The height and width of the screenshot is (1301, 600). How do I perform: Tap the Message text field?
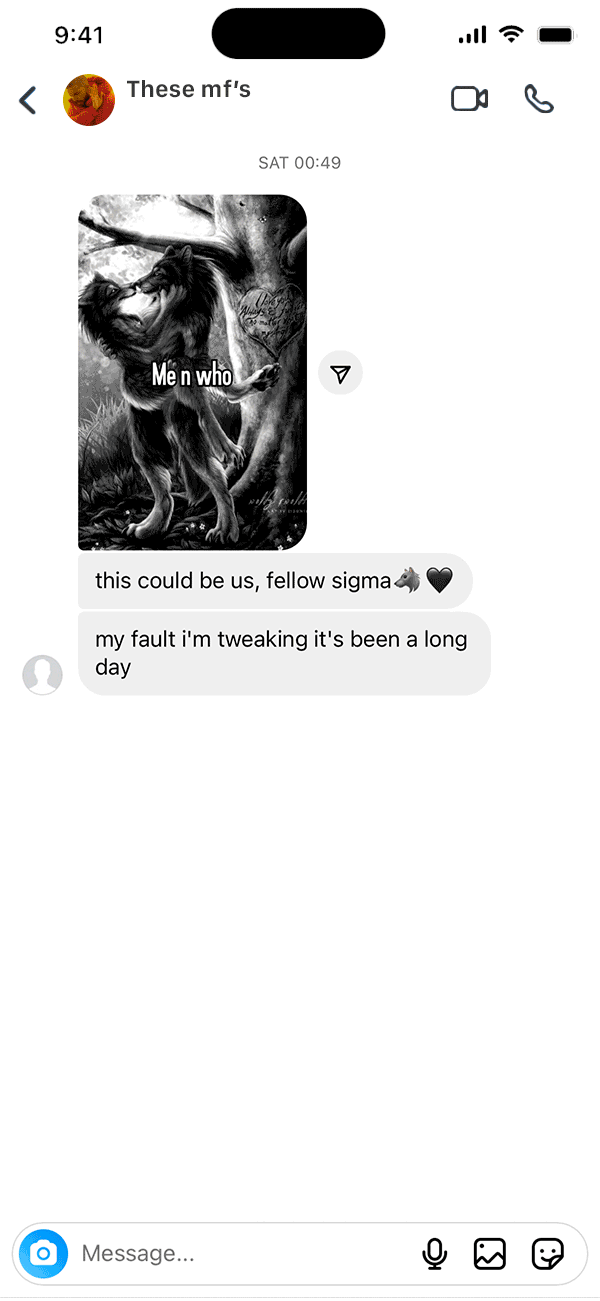click(x=240, y=1253)
